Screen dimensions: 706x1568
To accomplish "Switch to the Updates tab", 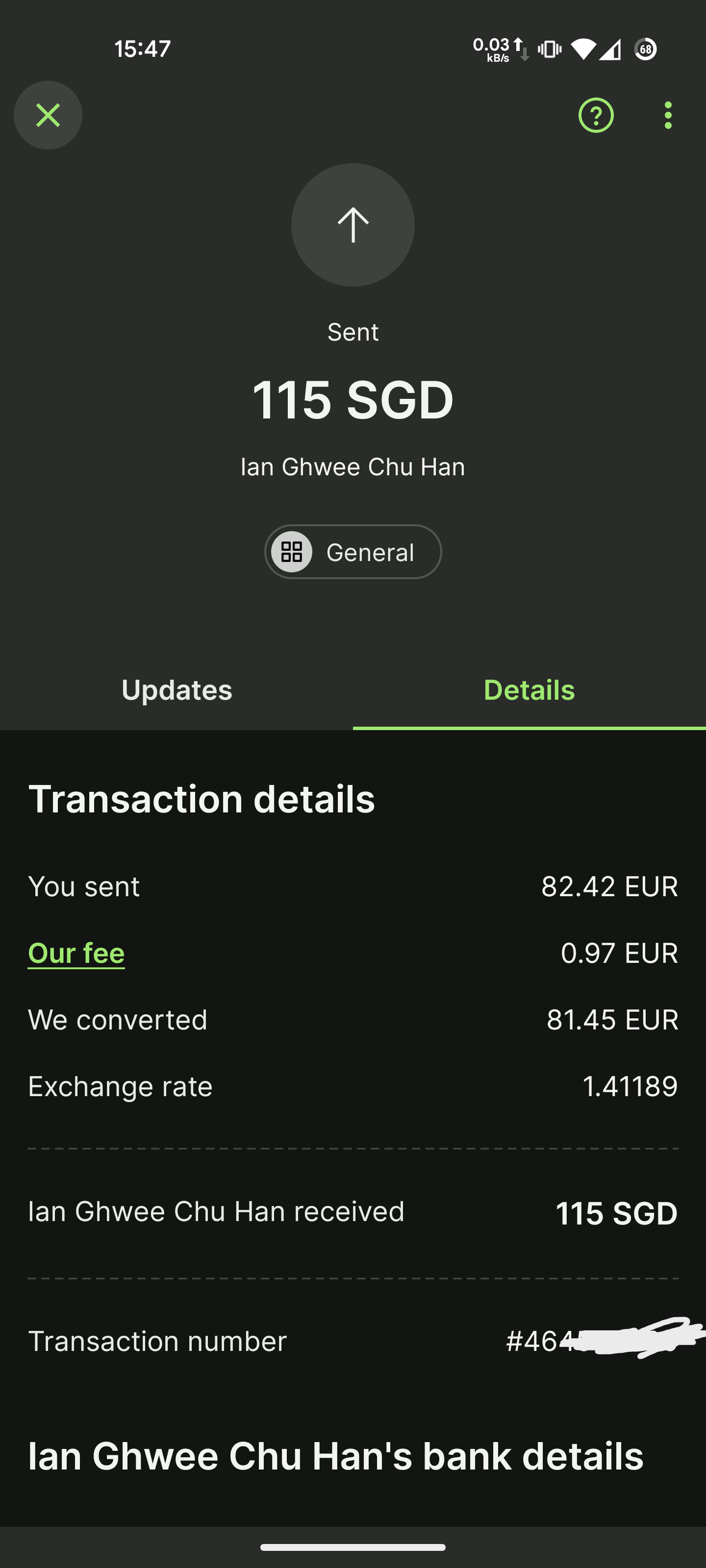I will 176,690.
